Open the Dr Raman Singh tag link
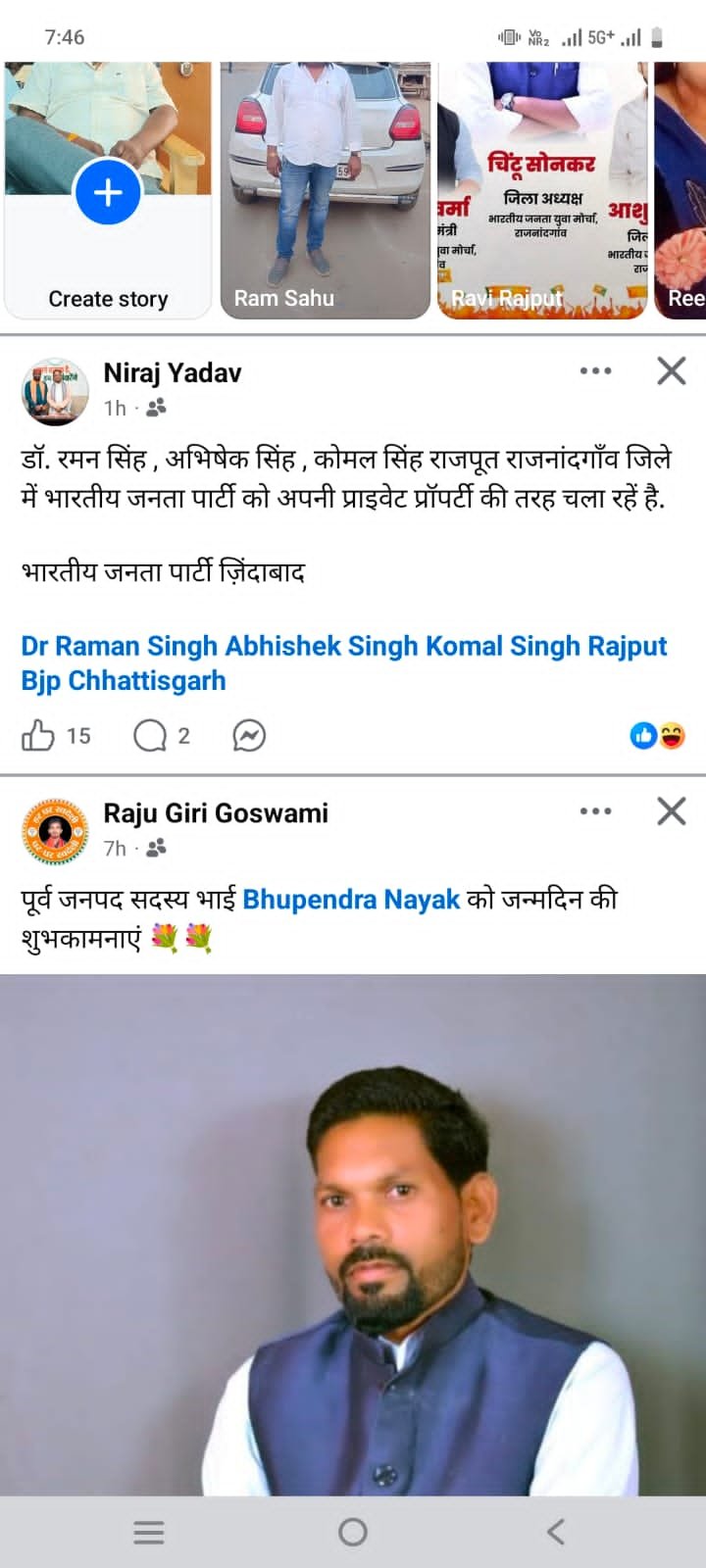The width and height of the screenshot is (706, 1568). (x=120, y=647)
